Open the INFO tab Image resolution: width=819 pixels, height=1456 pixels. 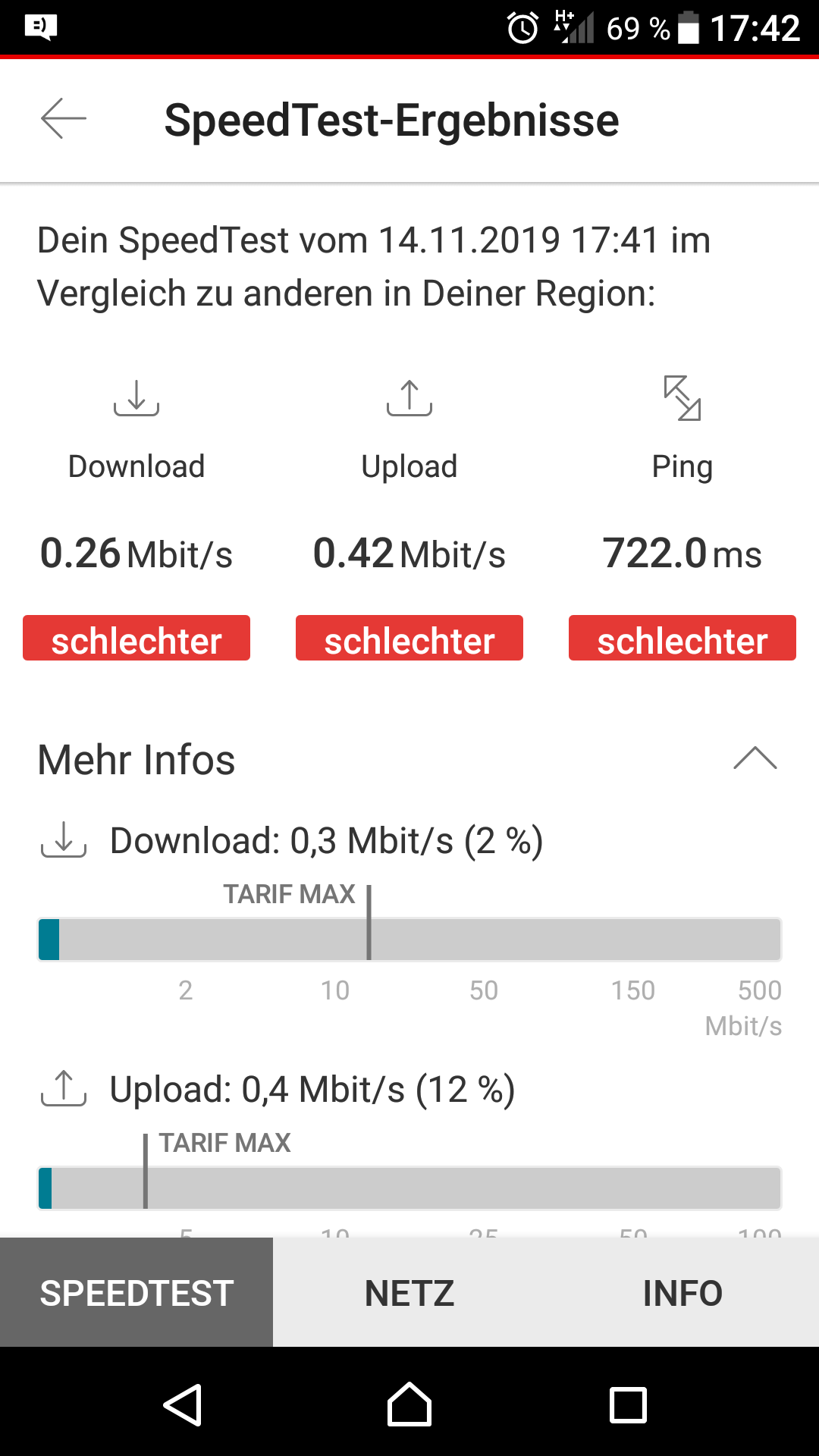click(x=682, y=1293)
